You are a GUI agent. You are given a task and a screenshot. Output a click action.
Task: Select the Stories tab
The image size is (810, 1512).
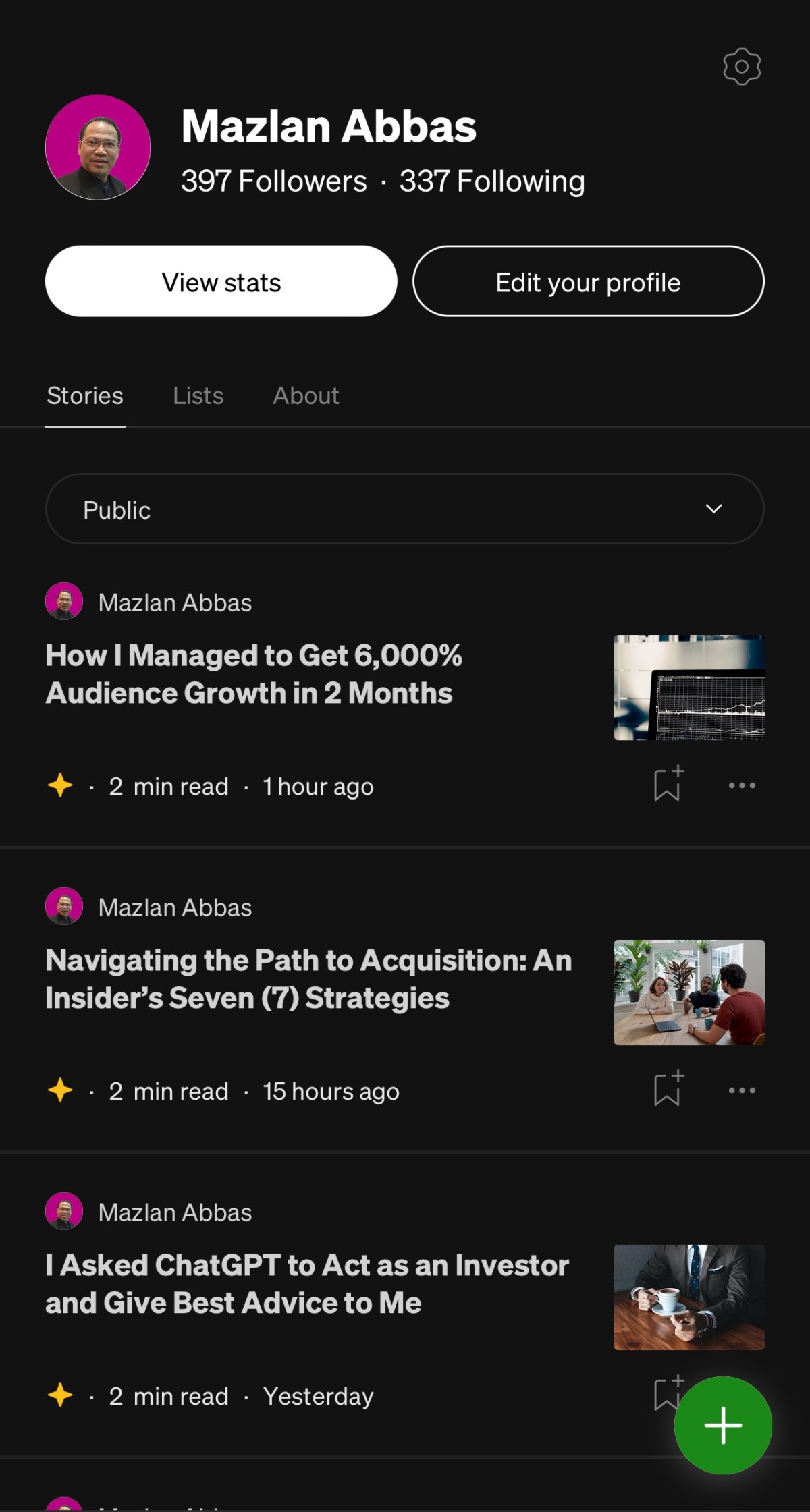click(85, 395)
